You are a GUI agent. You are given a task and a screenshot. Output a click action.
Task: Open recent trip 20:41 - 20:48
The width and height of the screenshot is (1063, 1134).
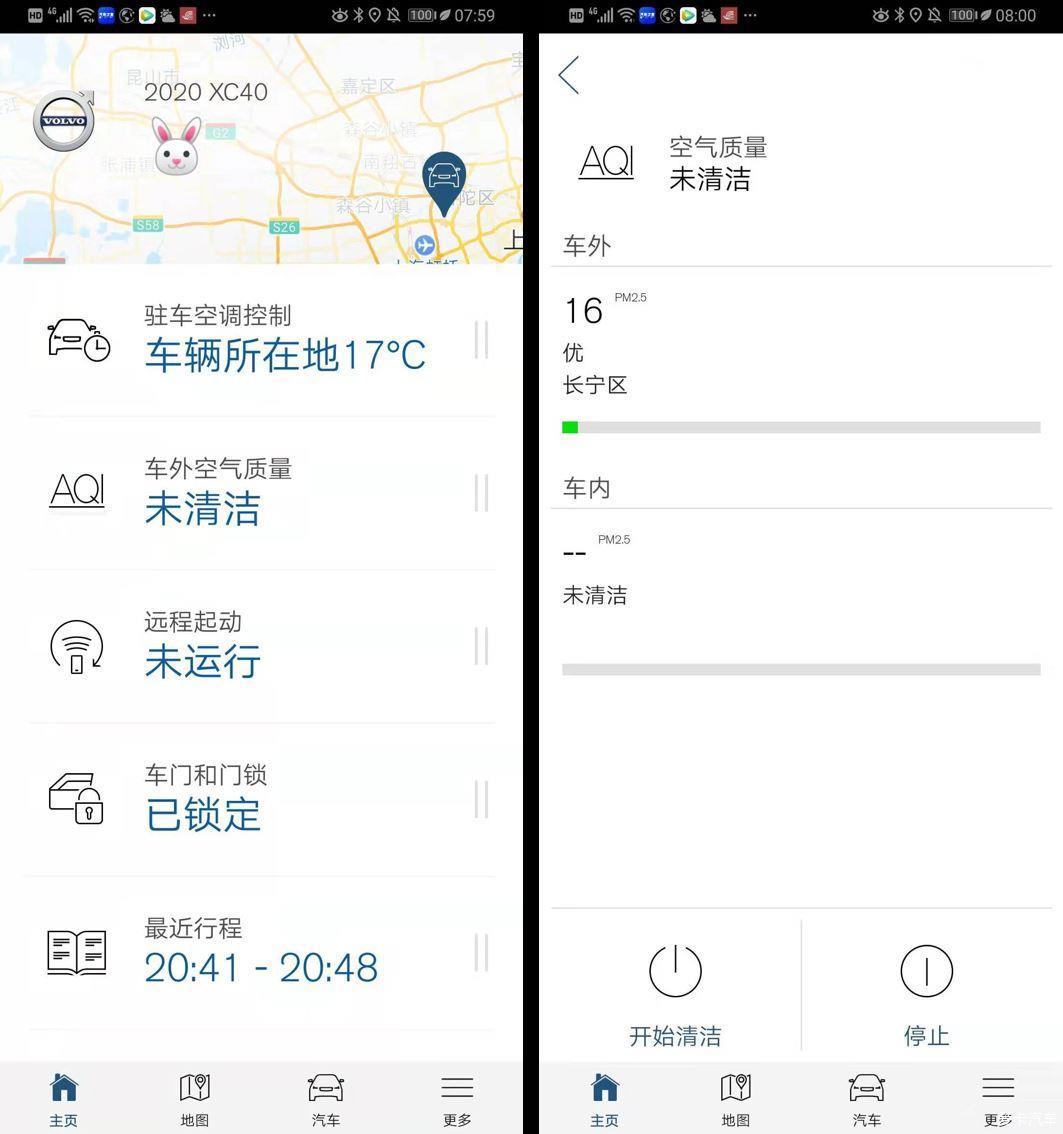pyautogui.click(x=262, y=952)
